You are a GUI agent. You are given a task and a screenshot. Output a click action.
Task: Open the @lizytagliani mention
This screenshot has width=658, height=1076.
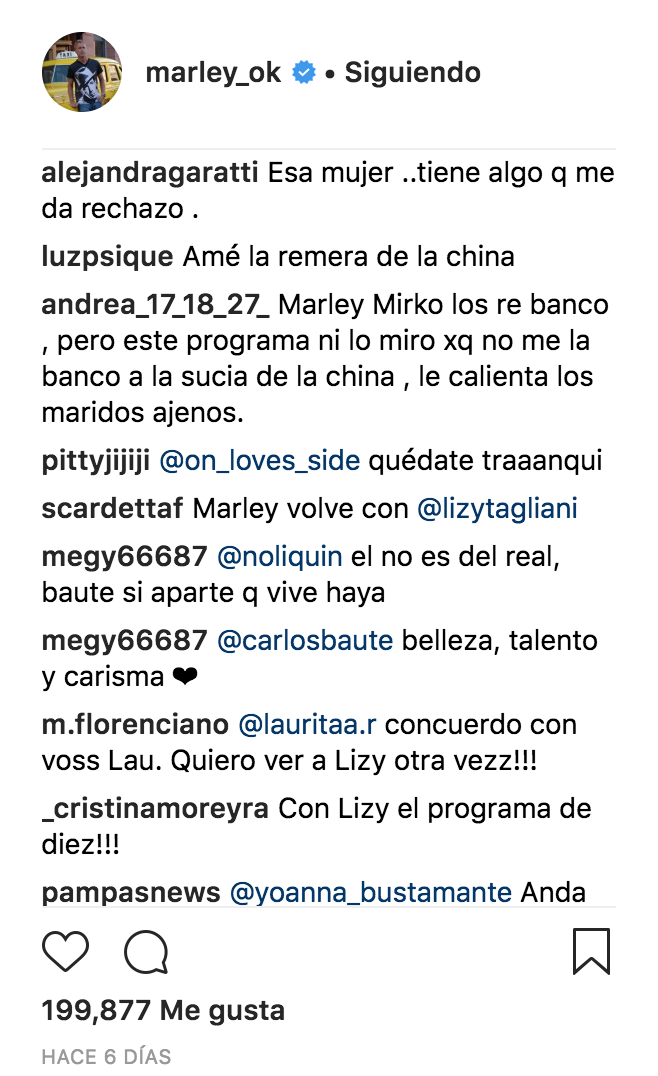click(497, 509)
